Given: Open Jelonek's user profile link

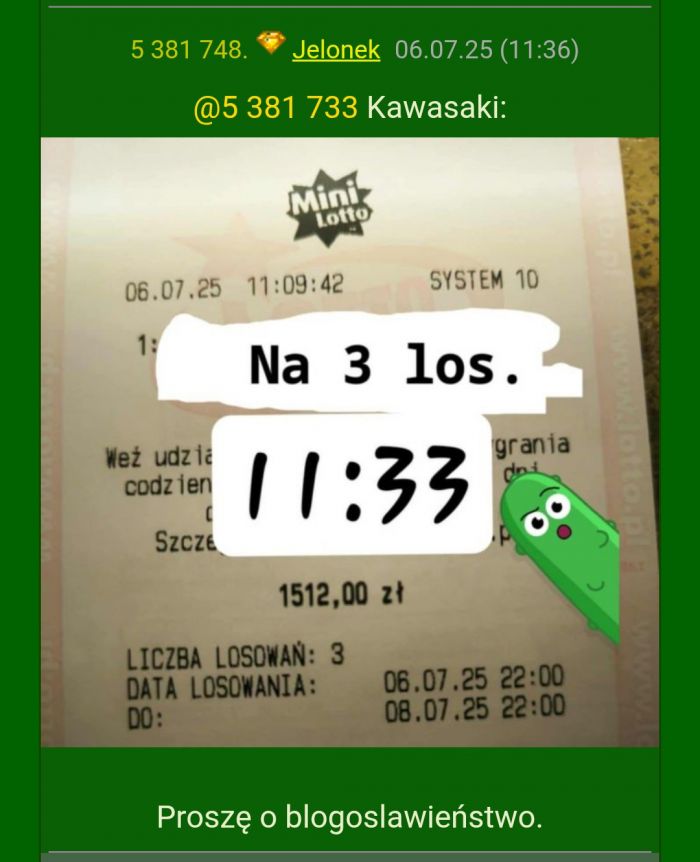Looking at the screenshot, I should point(336,50).
